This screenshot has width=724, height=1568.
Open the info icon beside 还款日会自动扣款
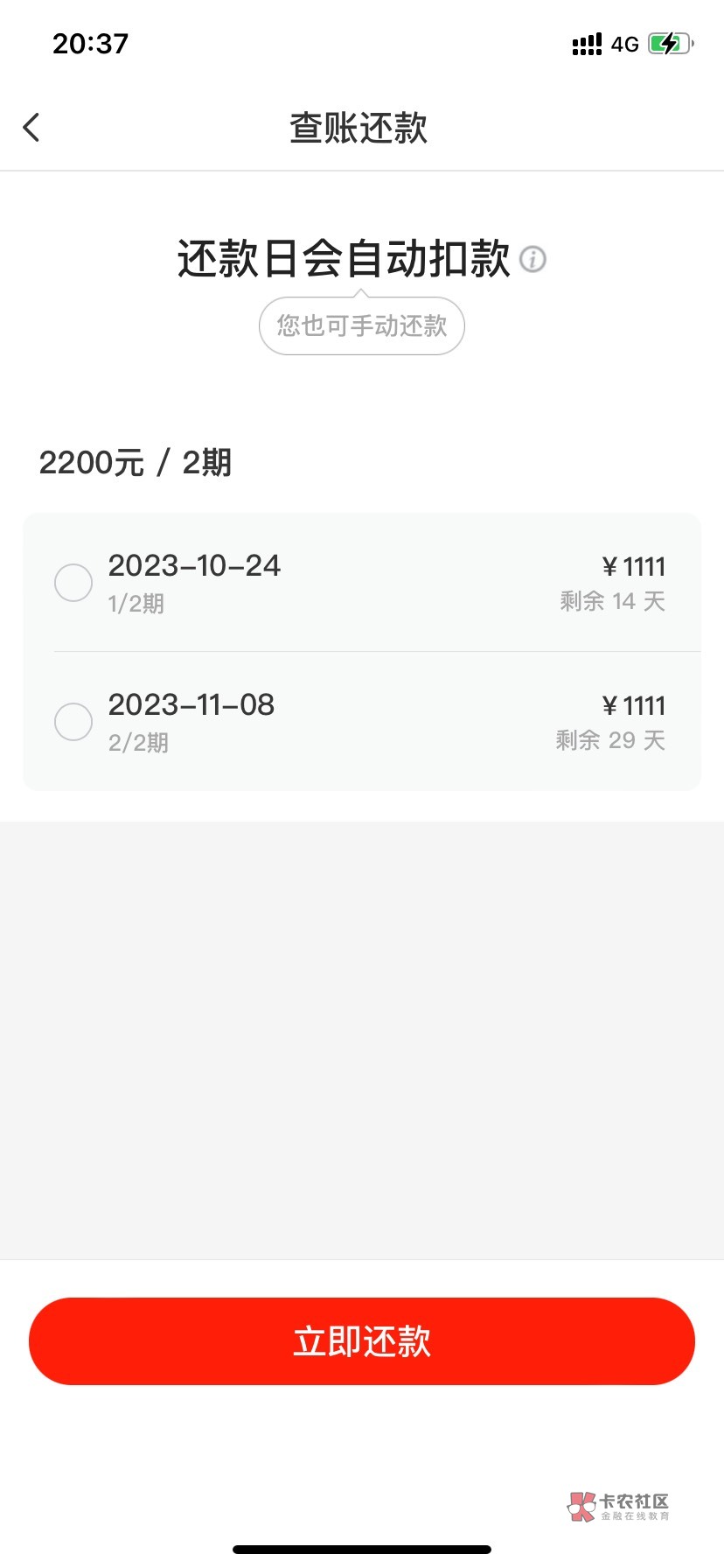coord(533,259)
